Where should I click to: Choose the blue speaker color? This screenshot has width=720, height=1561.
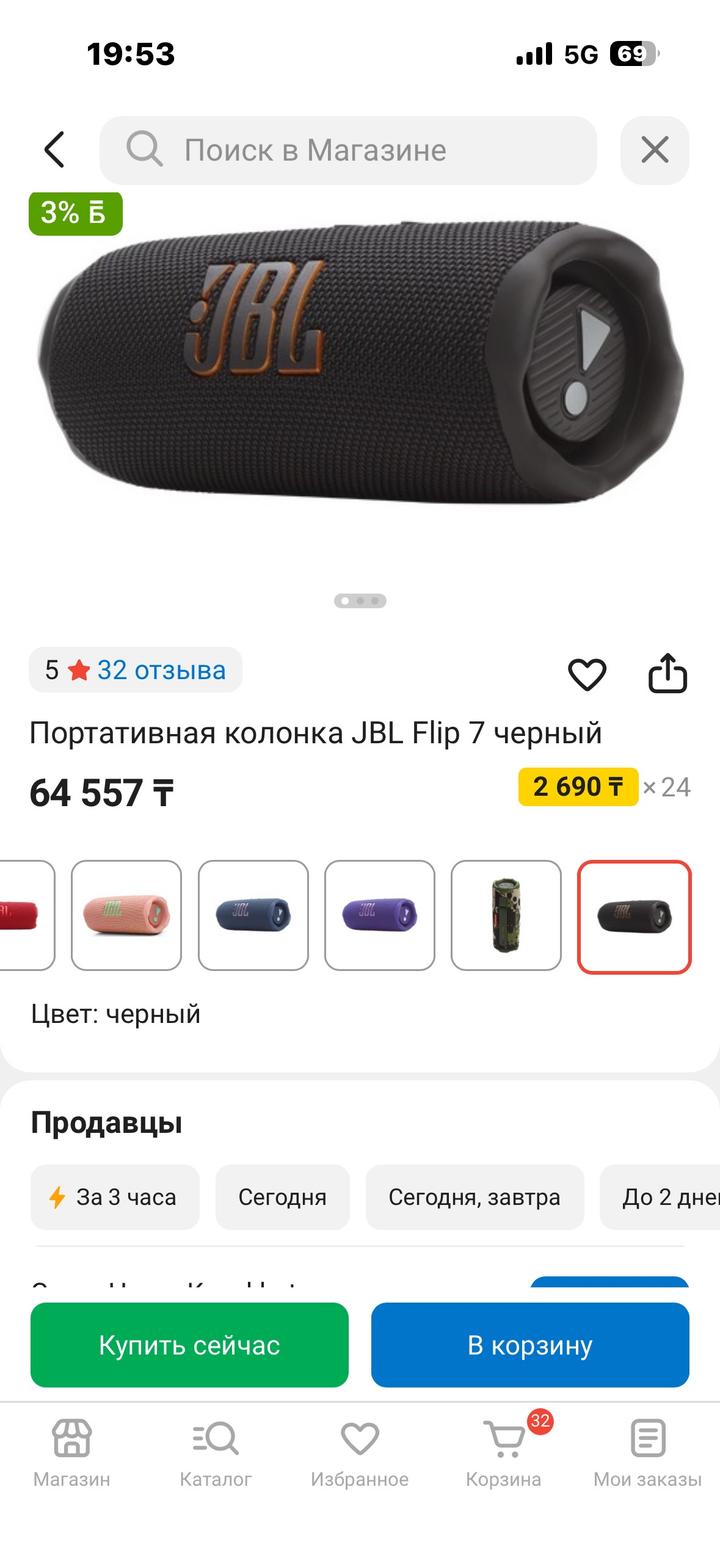click(x=253, y=915)
